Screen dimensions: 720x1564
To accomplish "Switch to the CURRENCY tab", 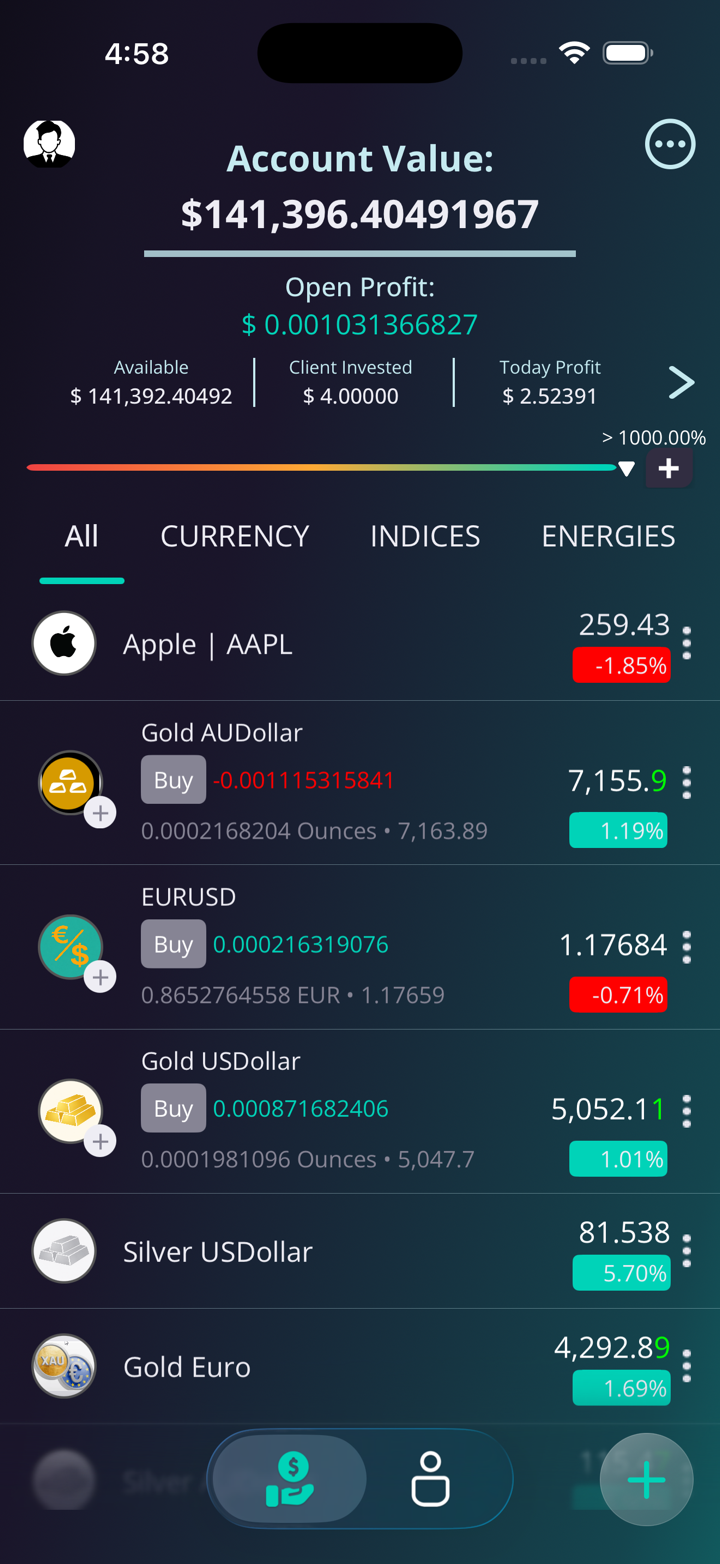I will coord(234,536).
